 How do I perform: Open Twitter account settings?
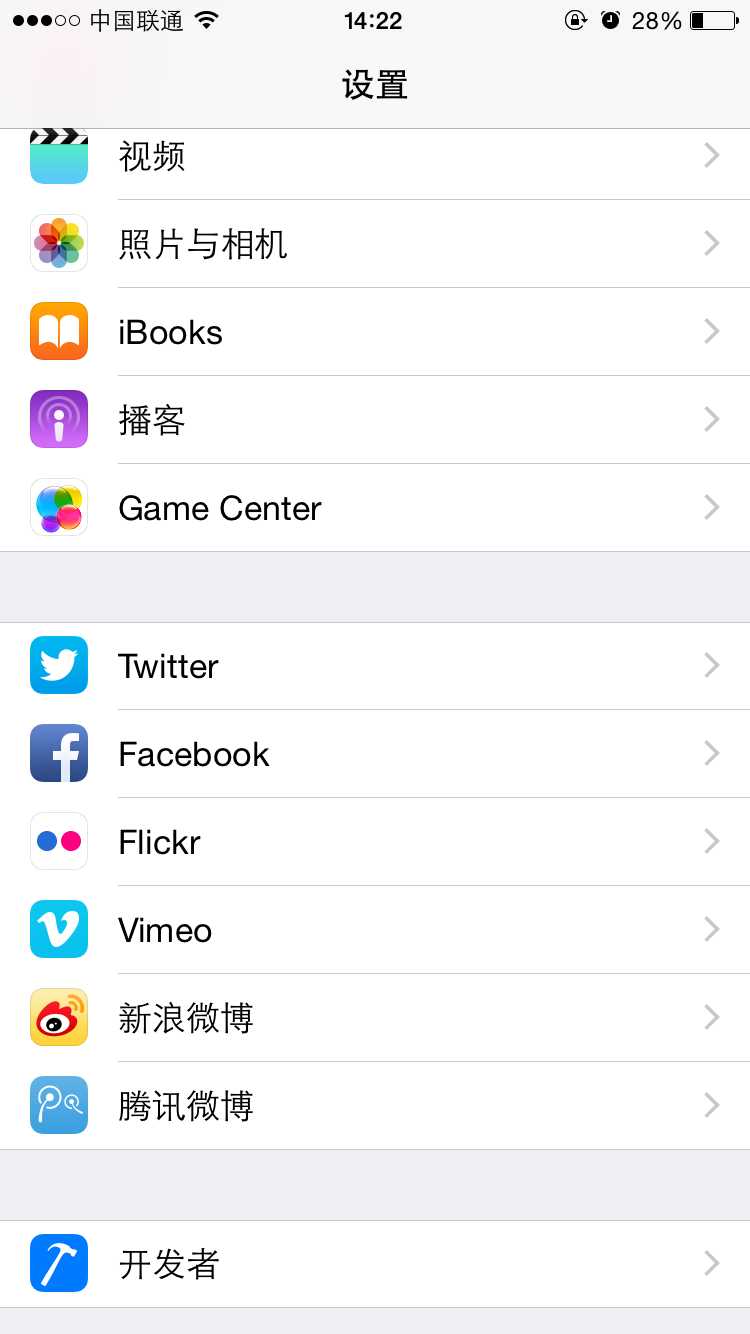375,666
